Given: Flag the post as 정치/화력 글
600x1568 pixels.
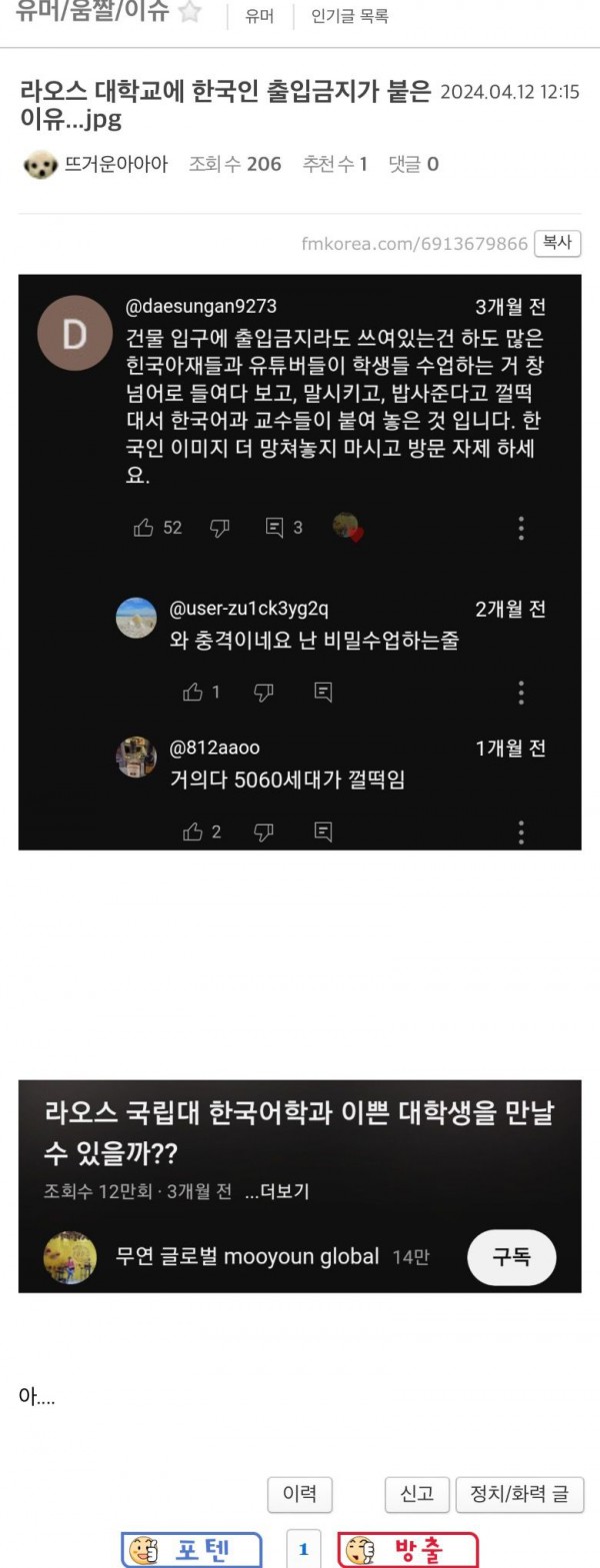Looking at the screenshot, I should (x=519, y=1494).
